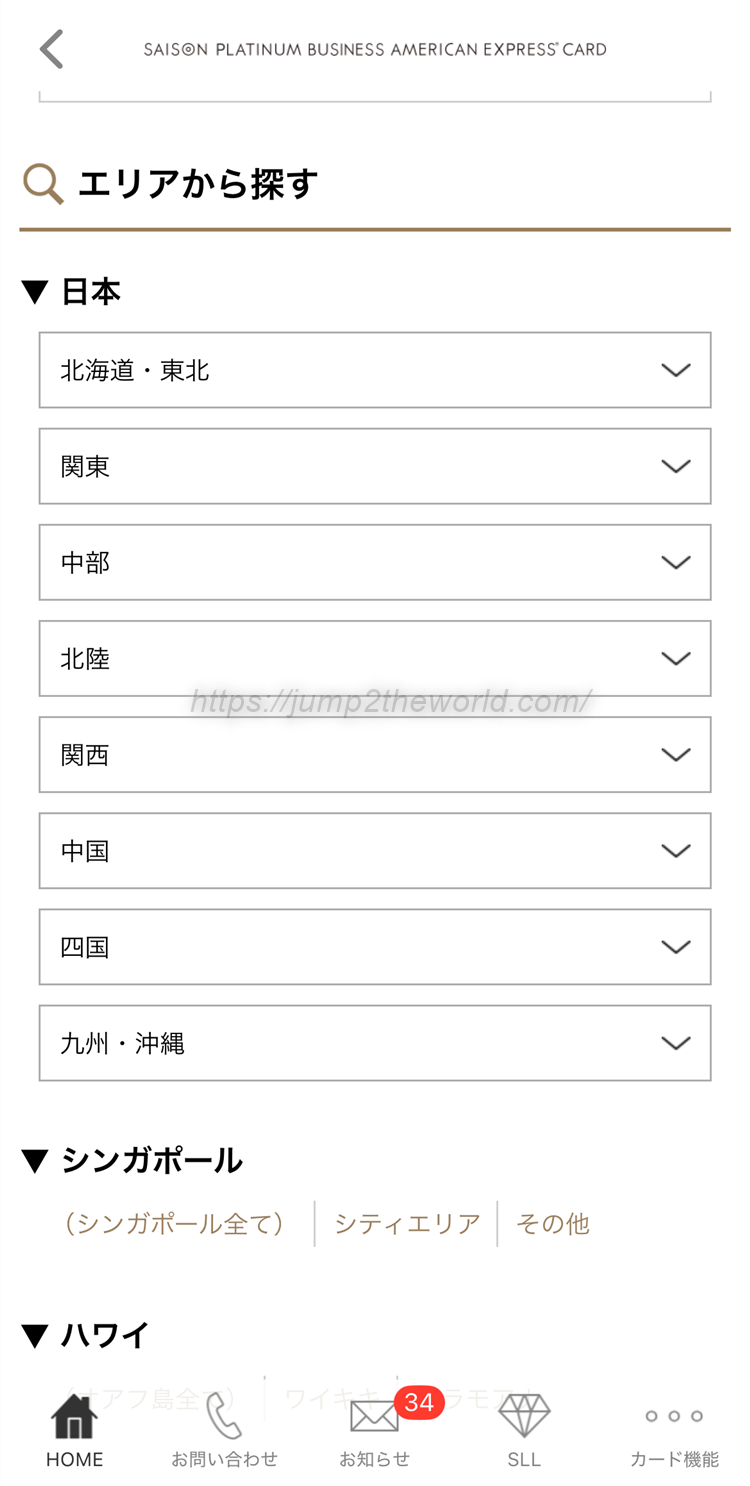
Task: Switch to the SLL tab
Action: click(524, 1432)
